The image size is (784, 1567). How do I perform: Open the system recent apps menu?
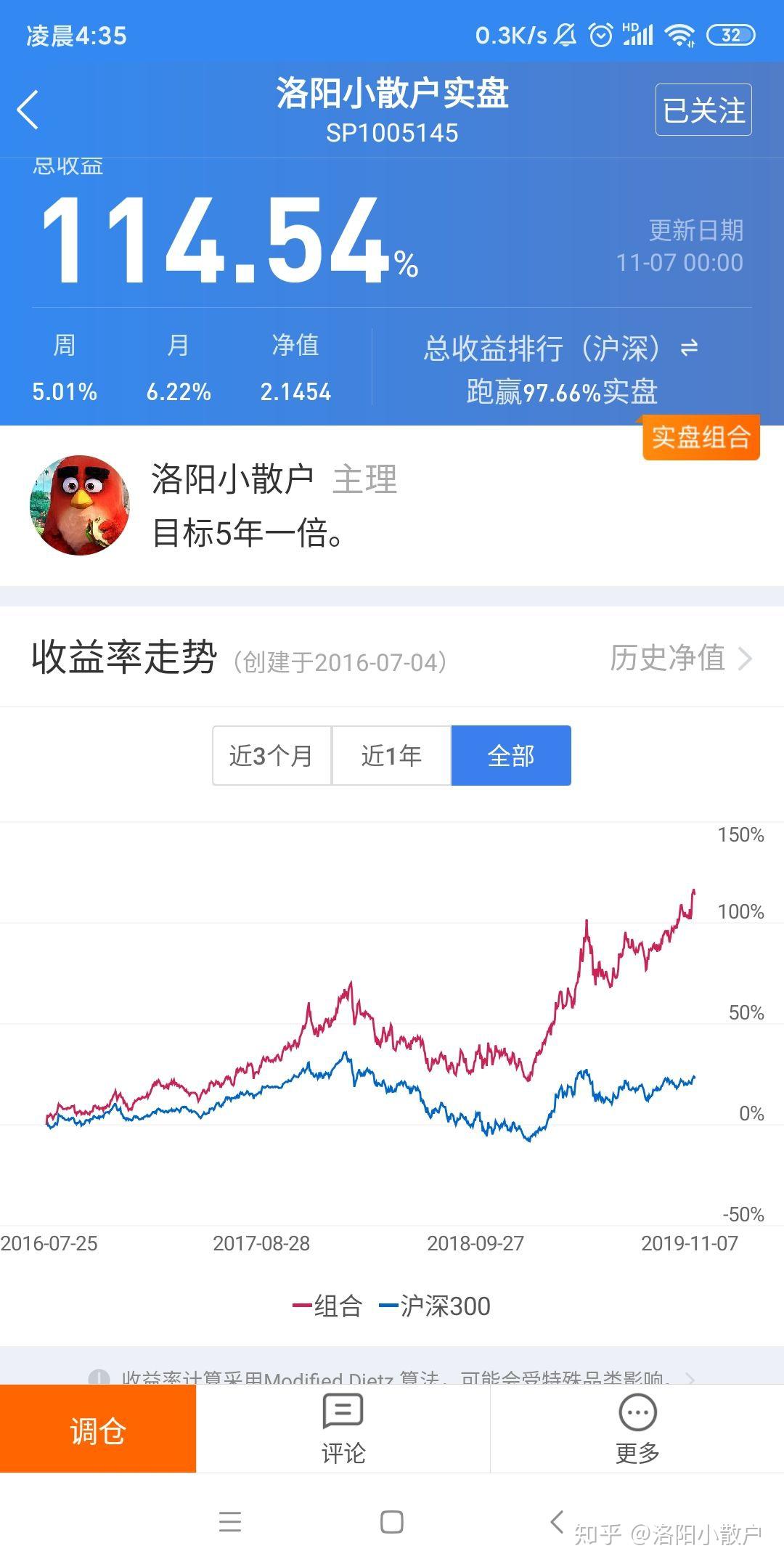230,1522
